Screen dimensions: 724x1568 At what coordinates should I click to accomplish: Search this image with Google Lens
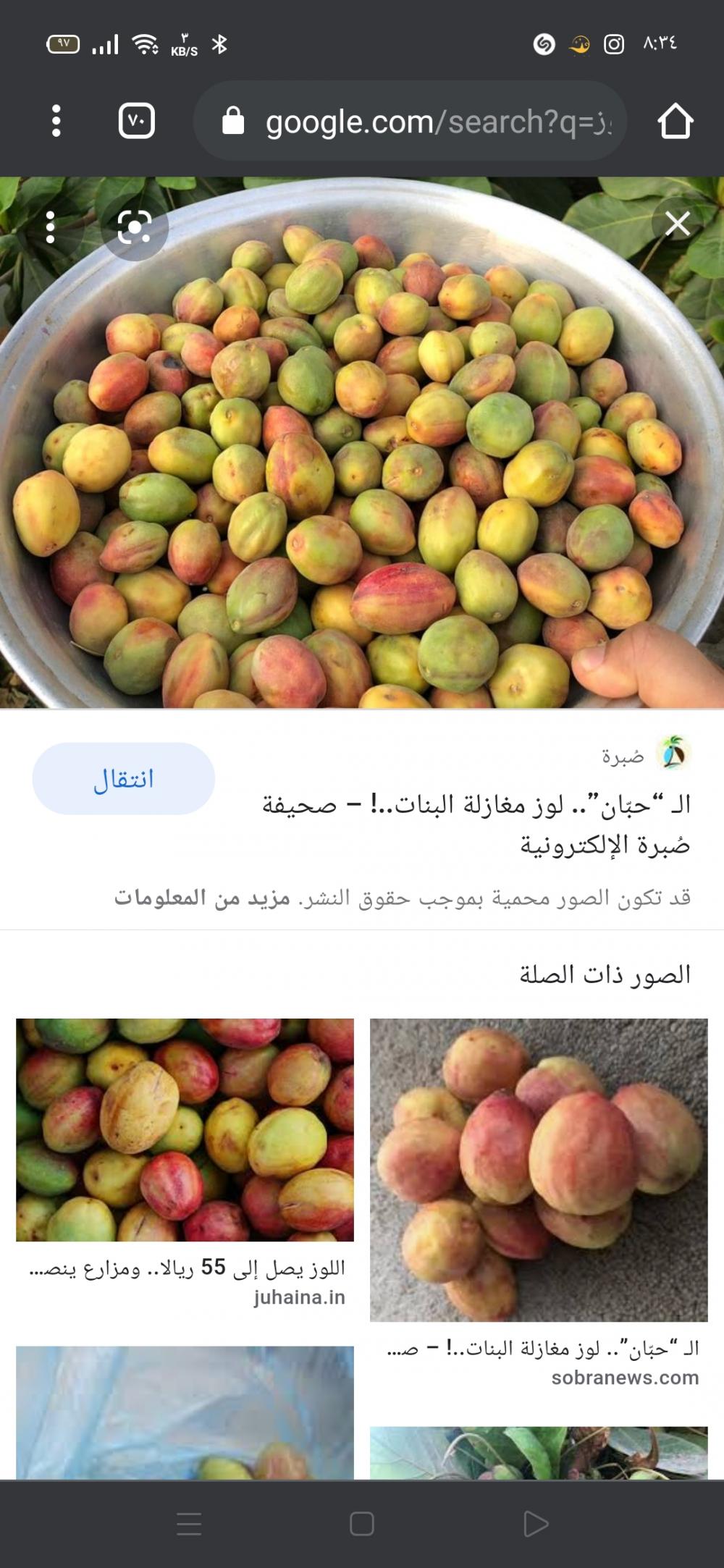[135, 227]
